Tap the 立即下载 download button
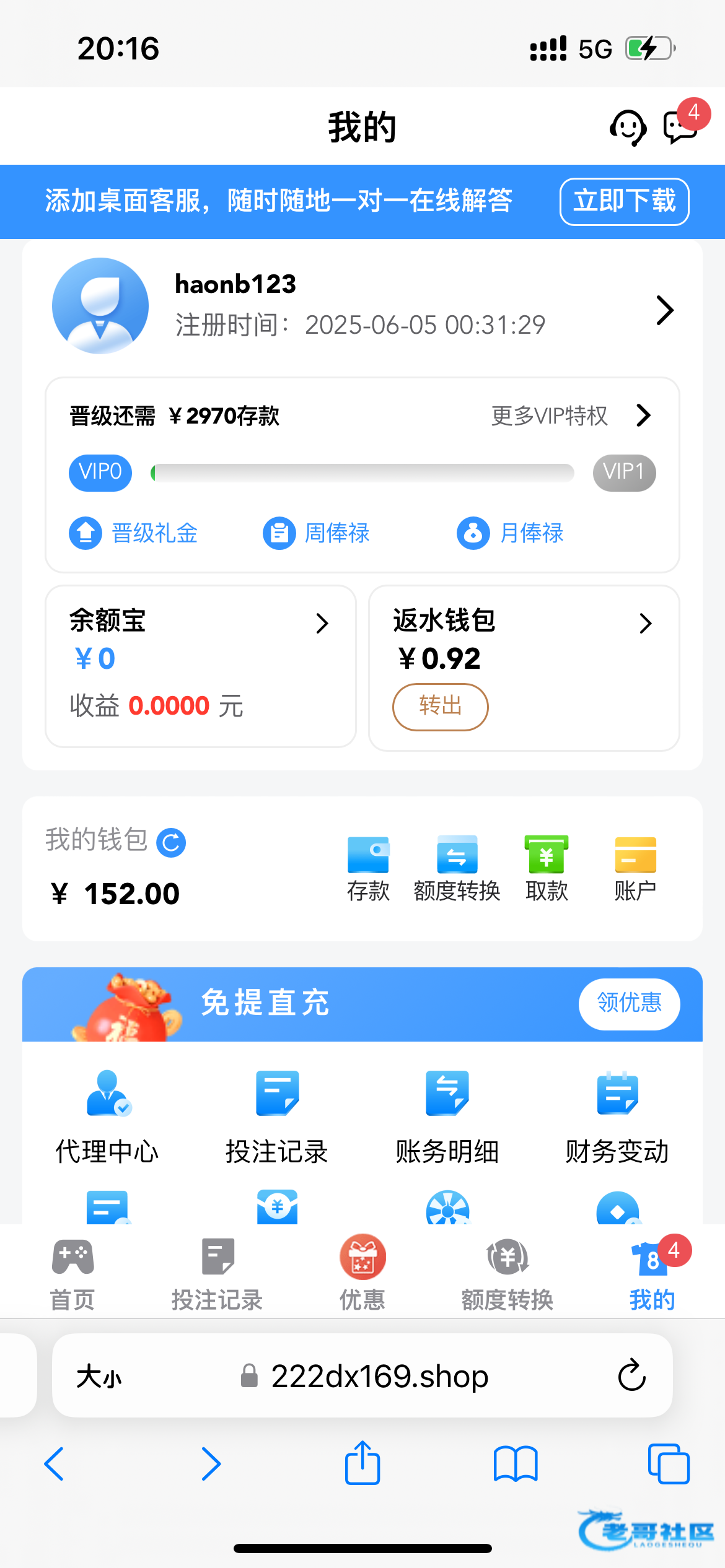The image size is (725, 1568). tap(624, 201)
